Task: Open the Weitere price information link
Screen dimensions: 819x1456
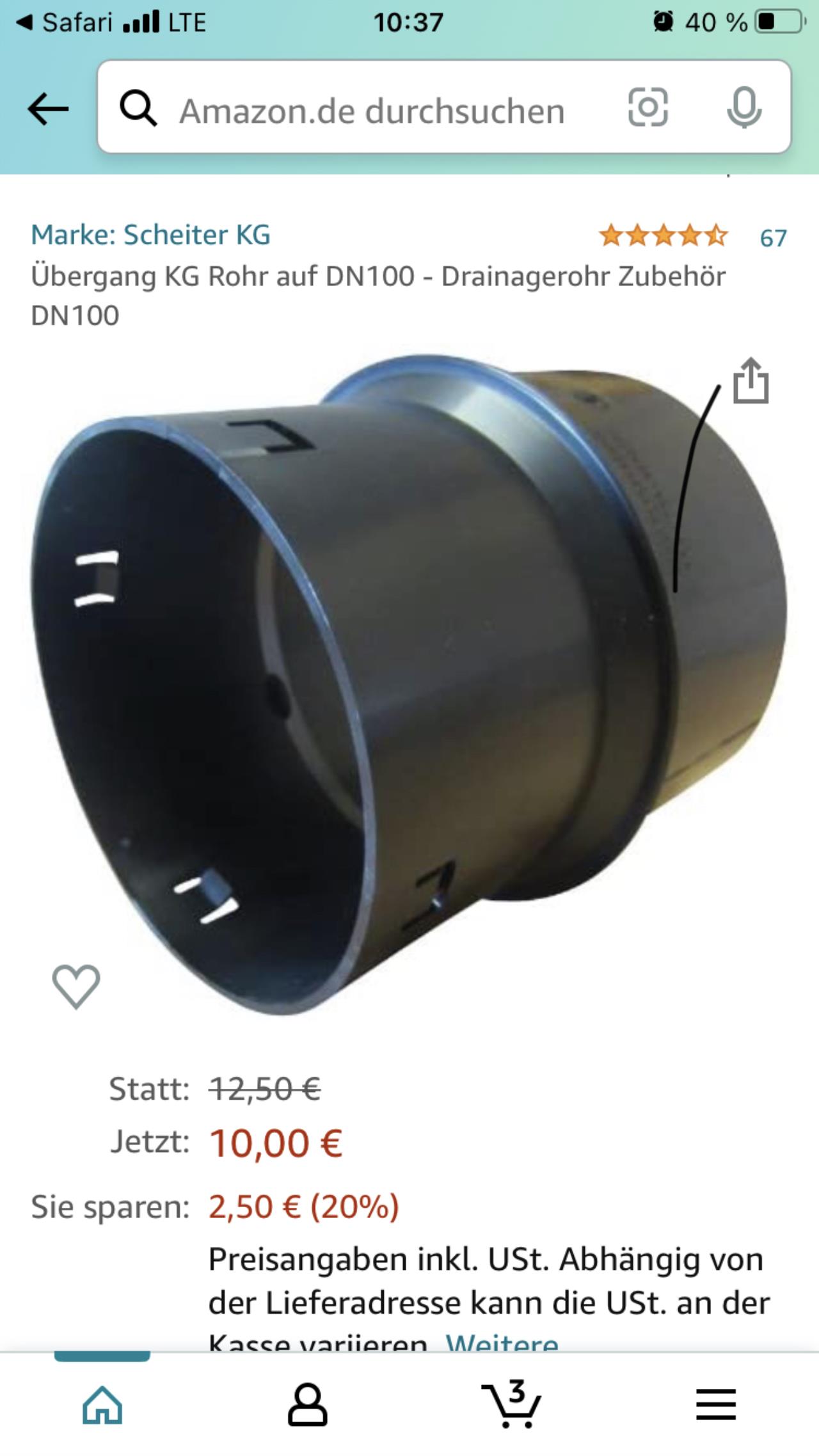Action: (x=502, y=1342)
